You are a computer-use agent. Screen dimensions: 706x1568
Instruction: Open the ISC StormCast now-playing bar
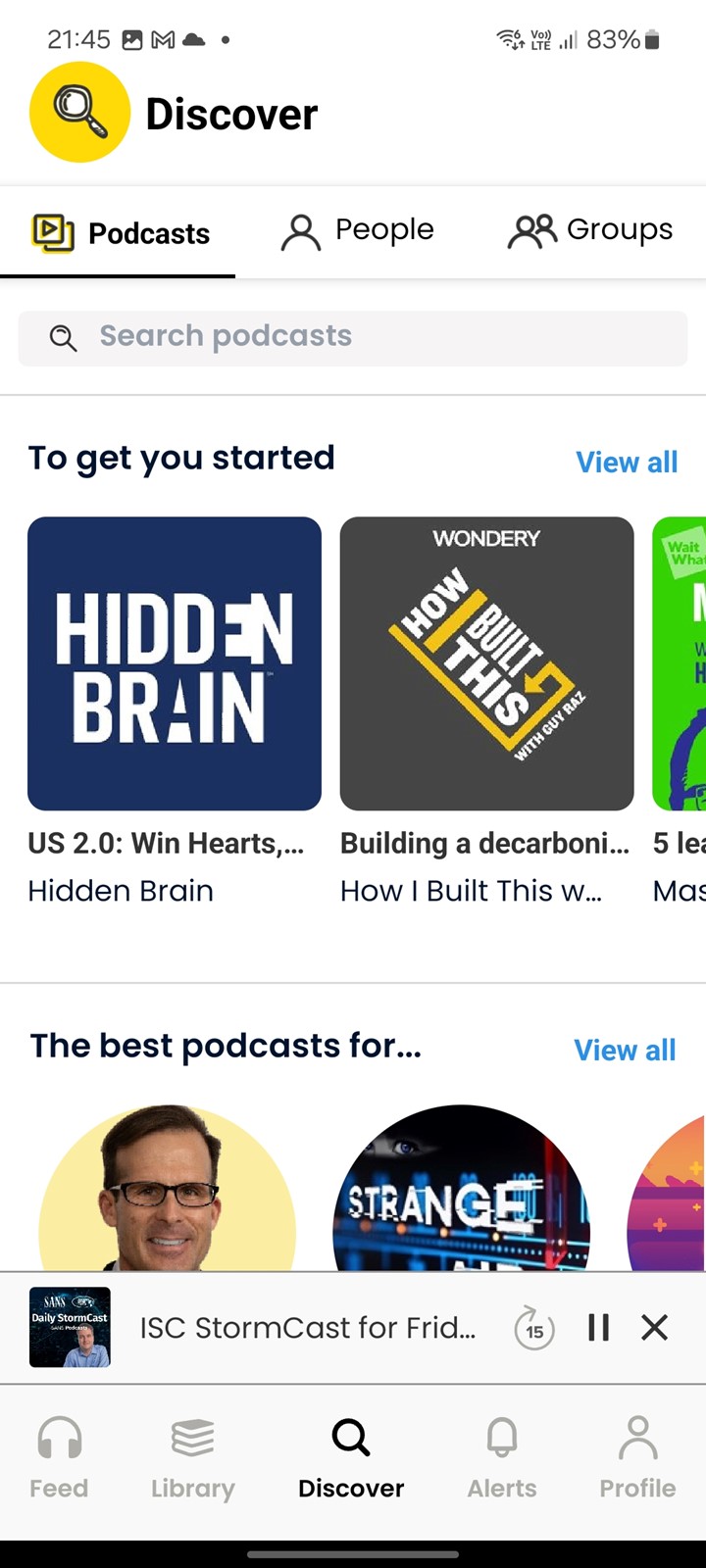[307, 1327]
